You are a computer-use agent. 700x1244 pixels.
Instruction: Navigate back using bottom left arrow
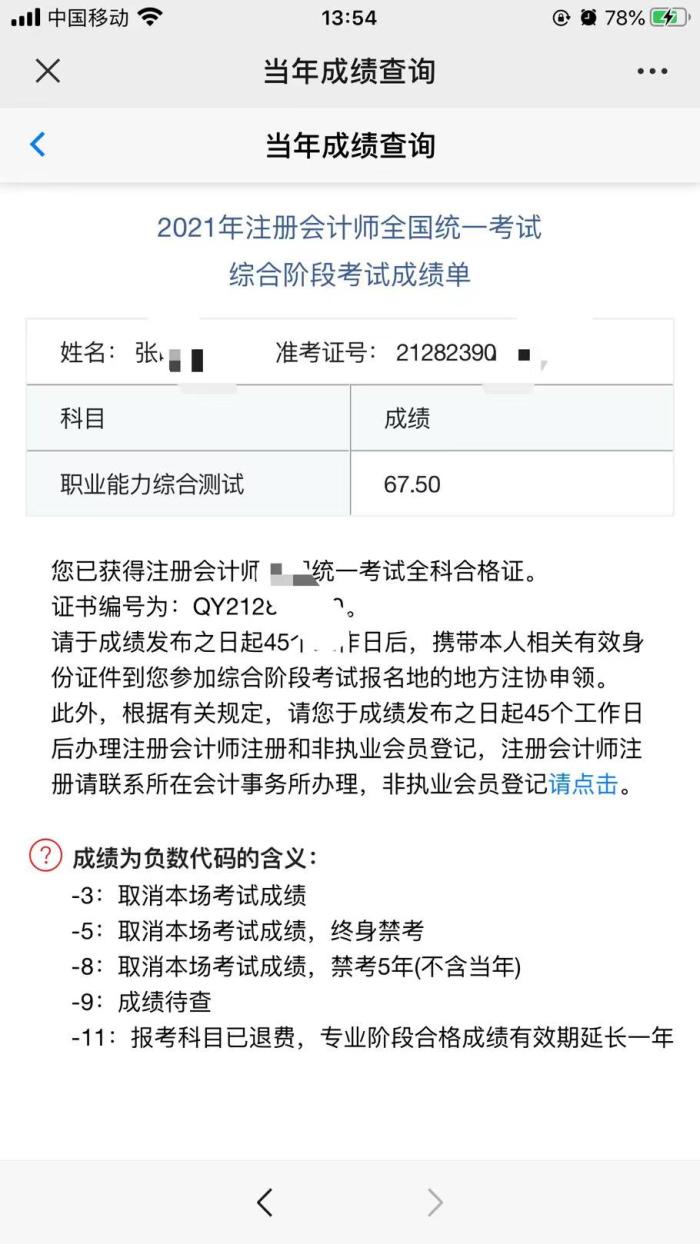click(264, 1202)
